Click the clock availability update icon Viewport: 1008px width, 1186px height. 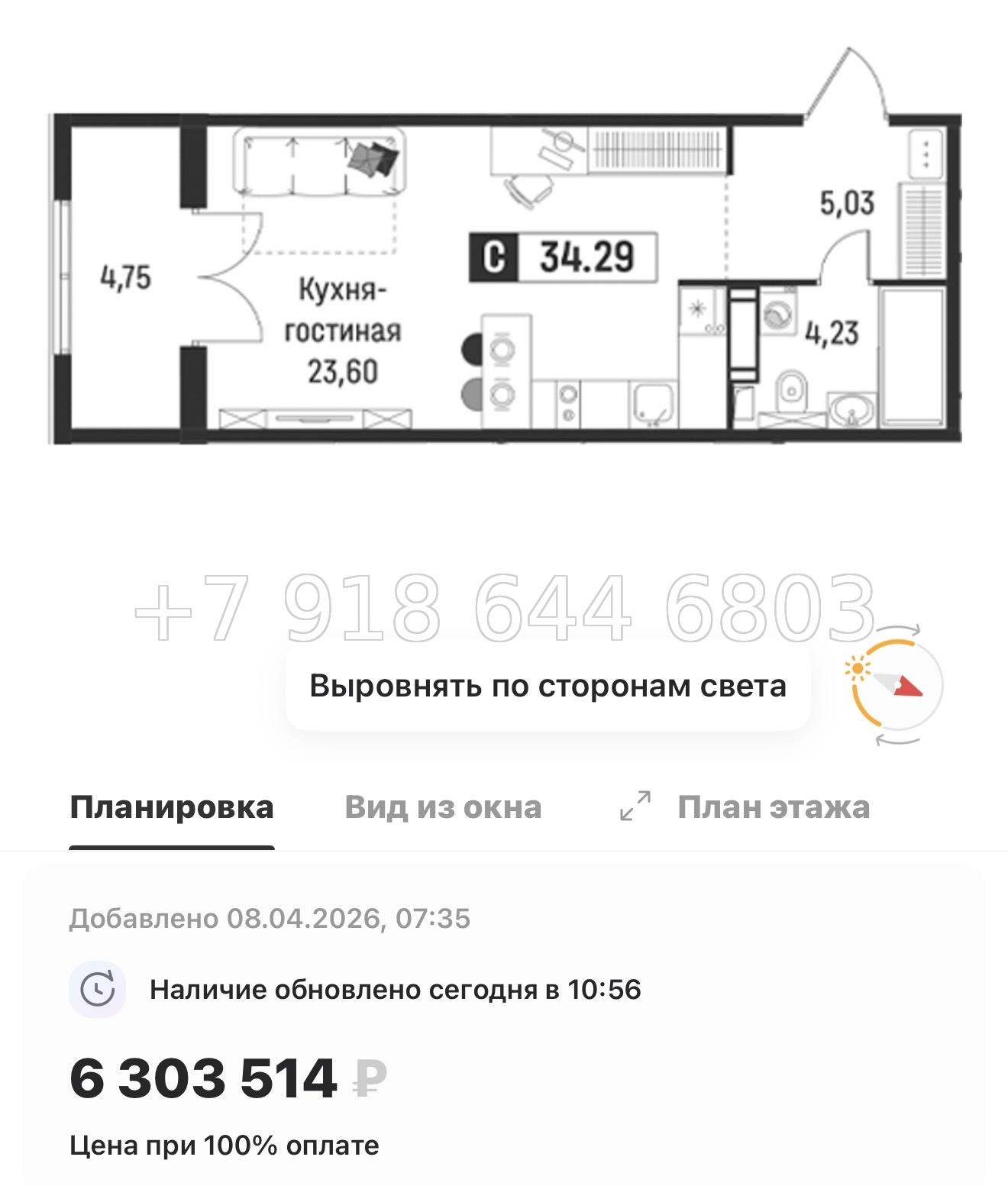coord(99,987)
